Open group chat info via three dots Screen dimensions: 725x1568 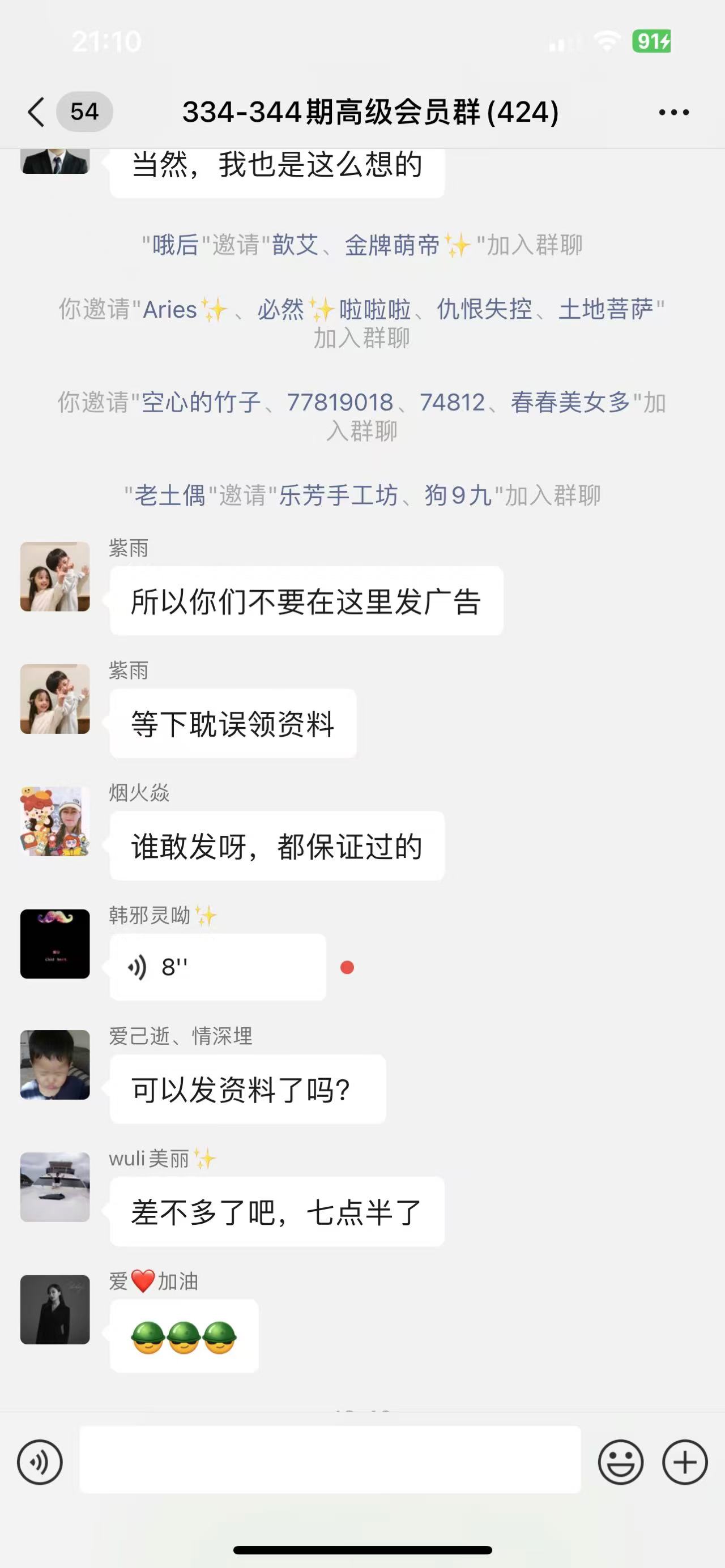click(x=673, y=112)
